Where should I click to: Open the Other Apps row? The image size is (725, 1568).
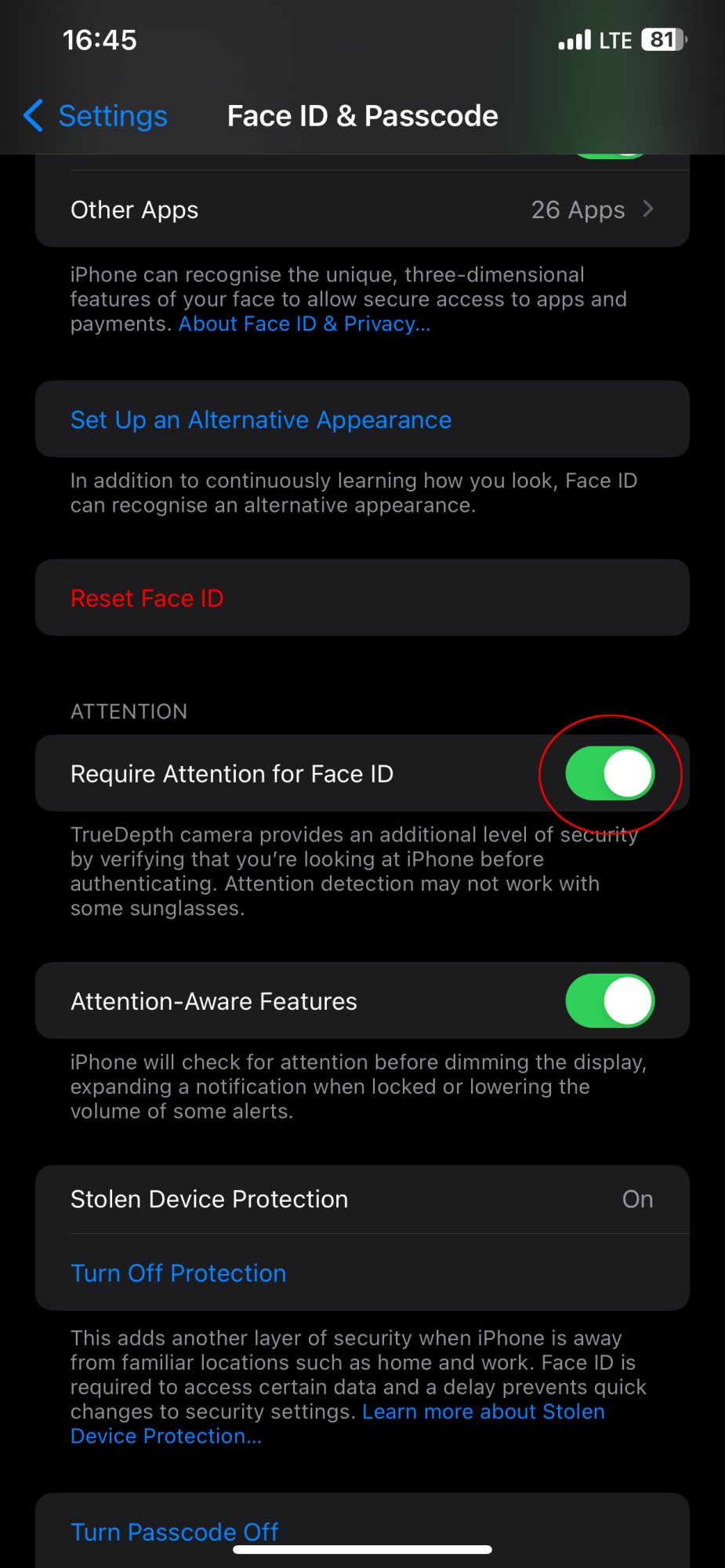click(362, 209)
